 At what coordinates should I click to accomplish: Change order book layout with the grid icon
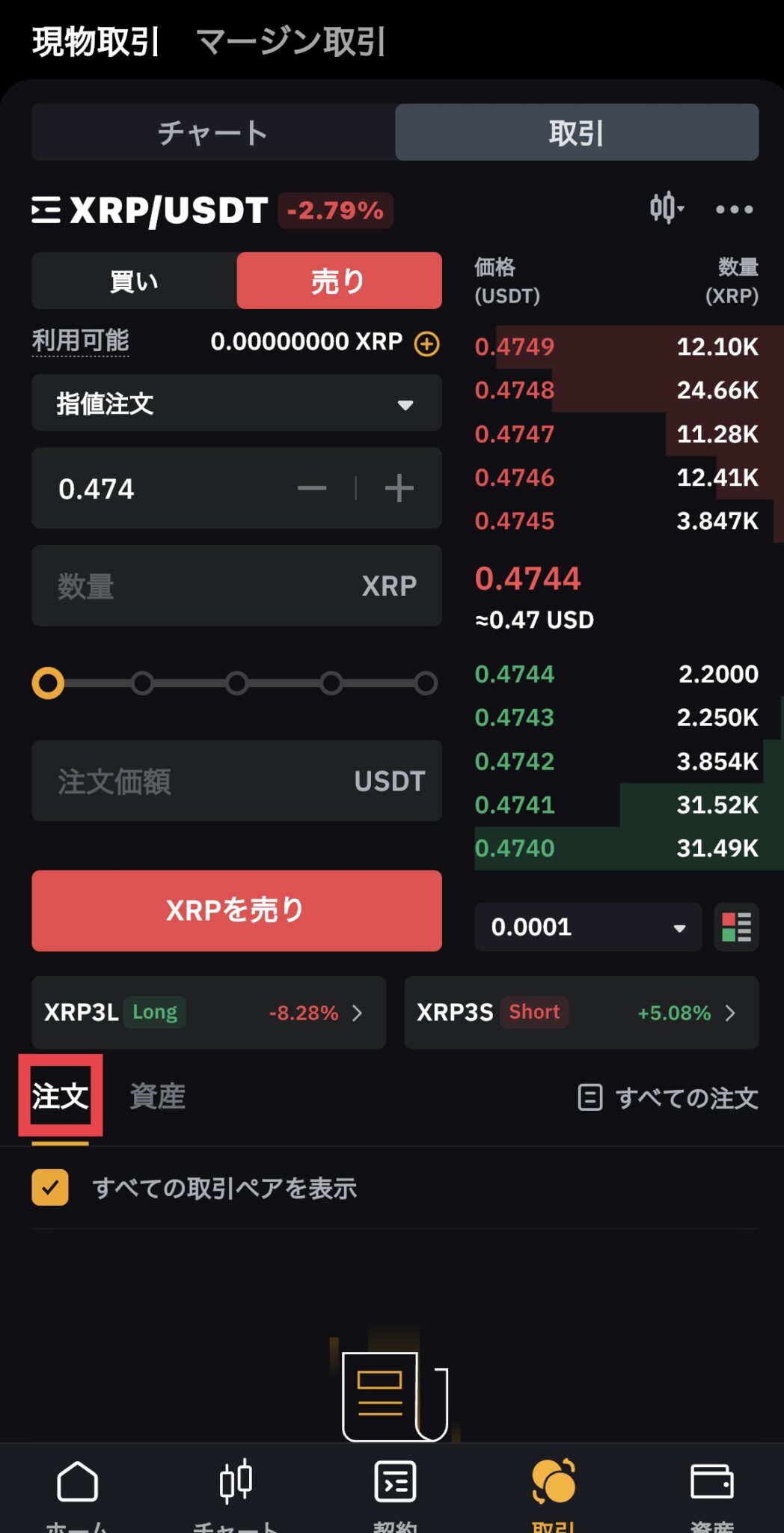point(735,927)
